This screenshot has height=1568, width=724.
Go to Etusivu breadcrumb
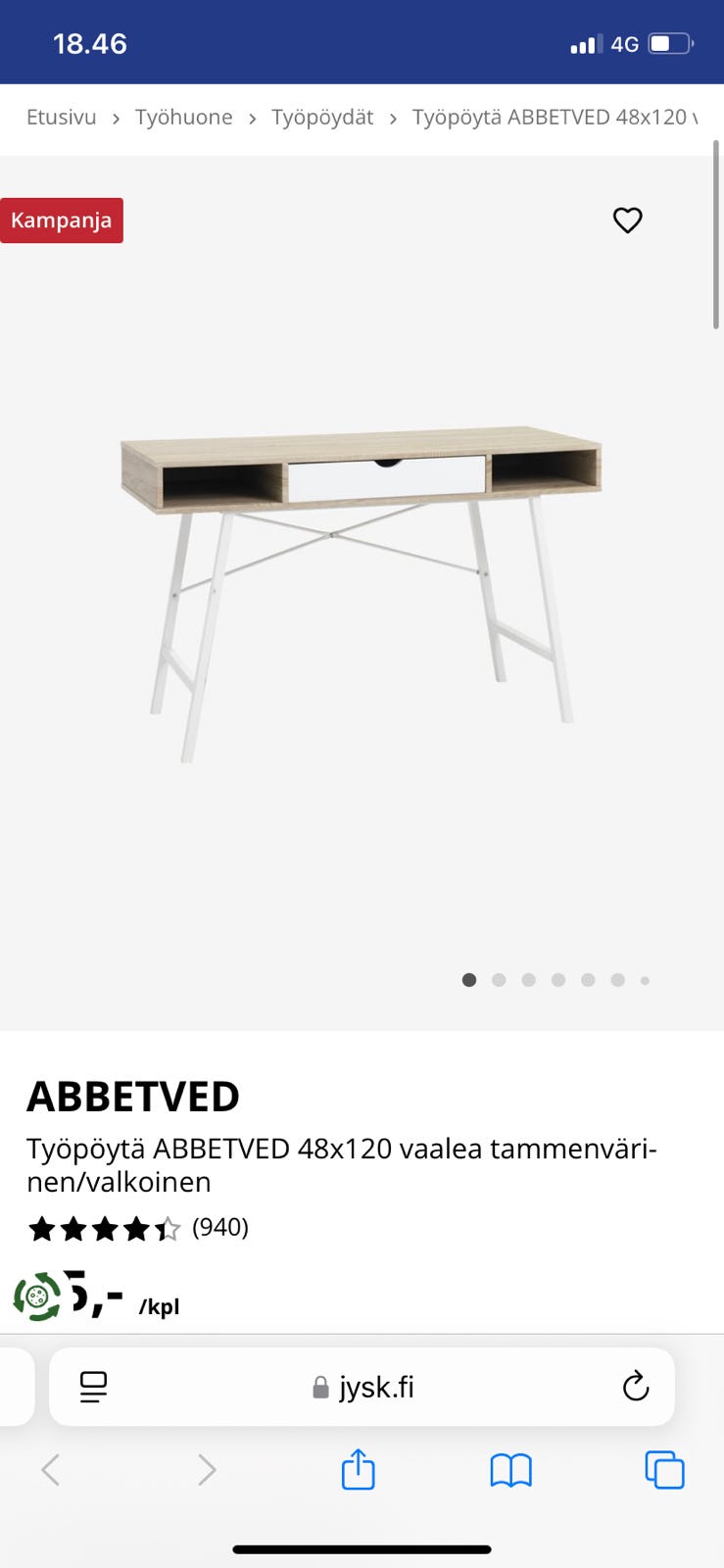[x=61, y=118]
